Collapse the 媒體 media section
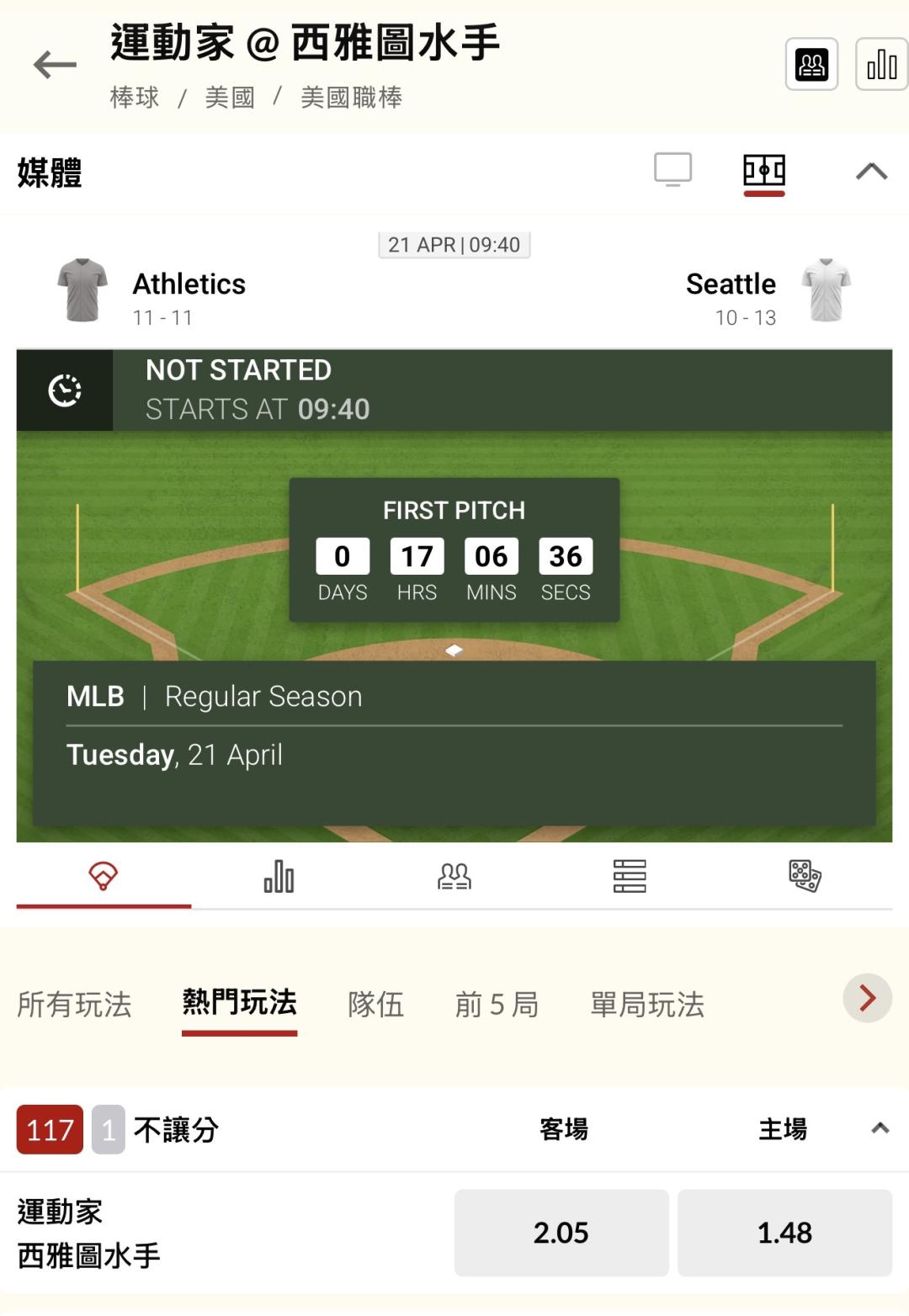909x1316 pixels. click(x=871, y=172)
